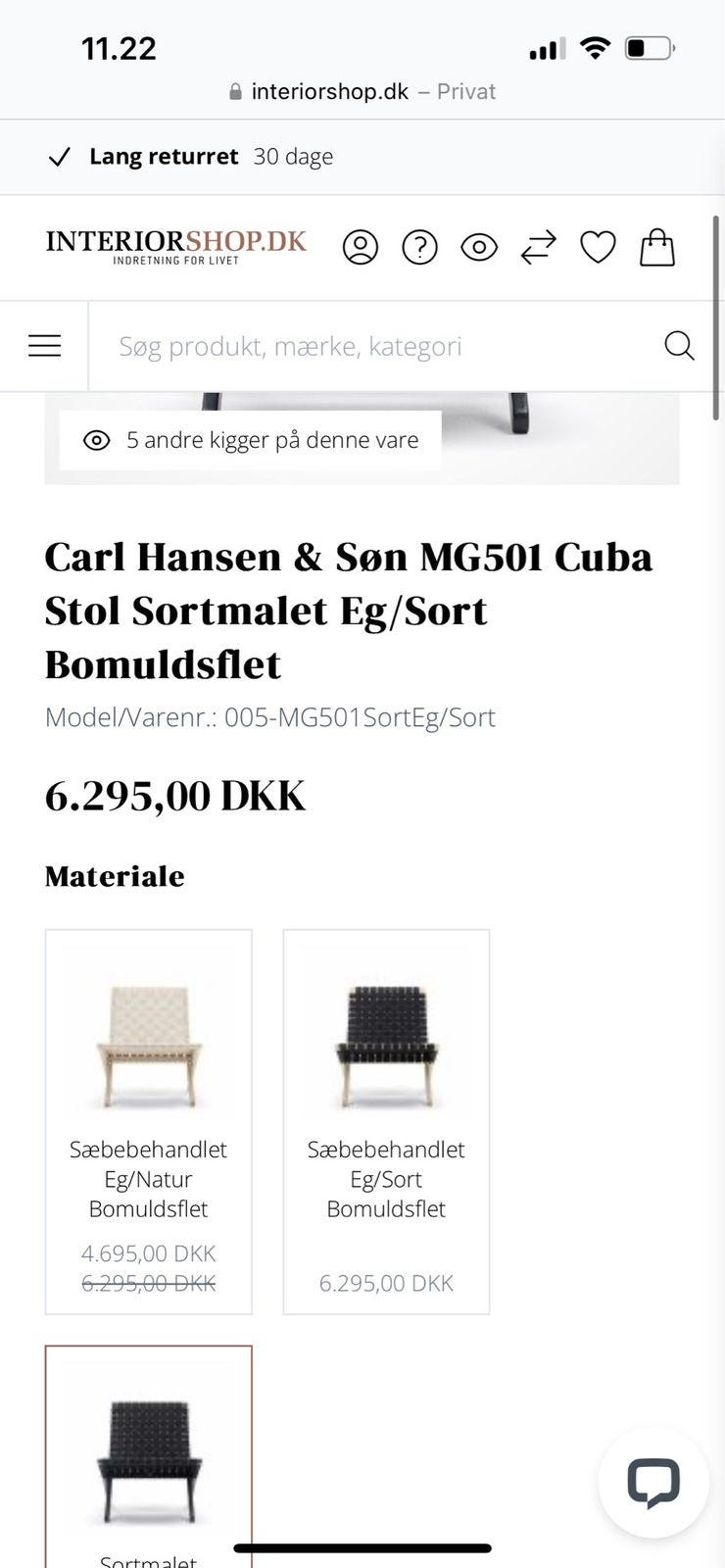
Task: Open the user account icon
Action: [361, 247]
